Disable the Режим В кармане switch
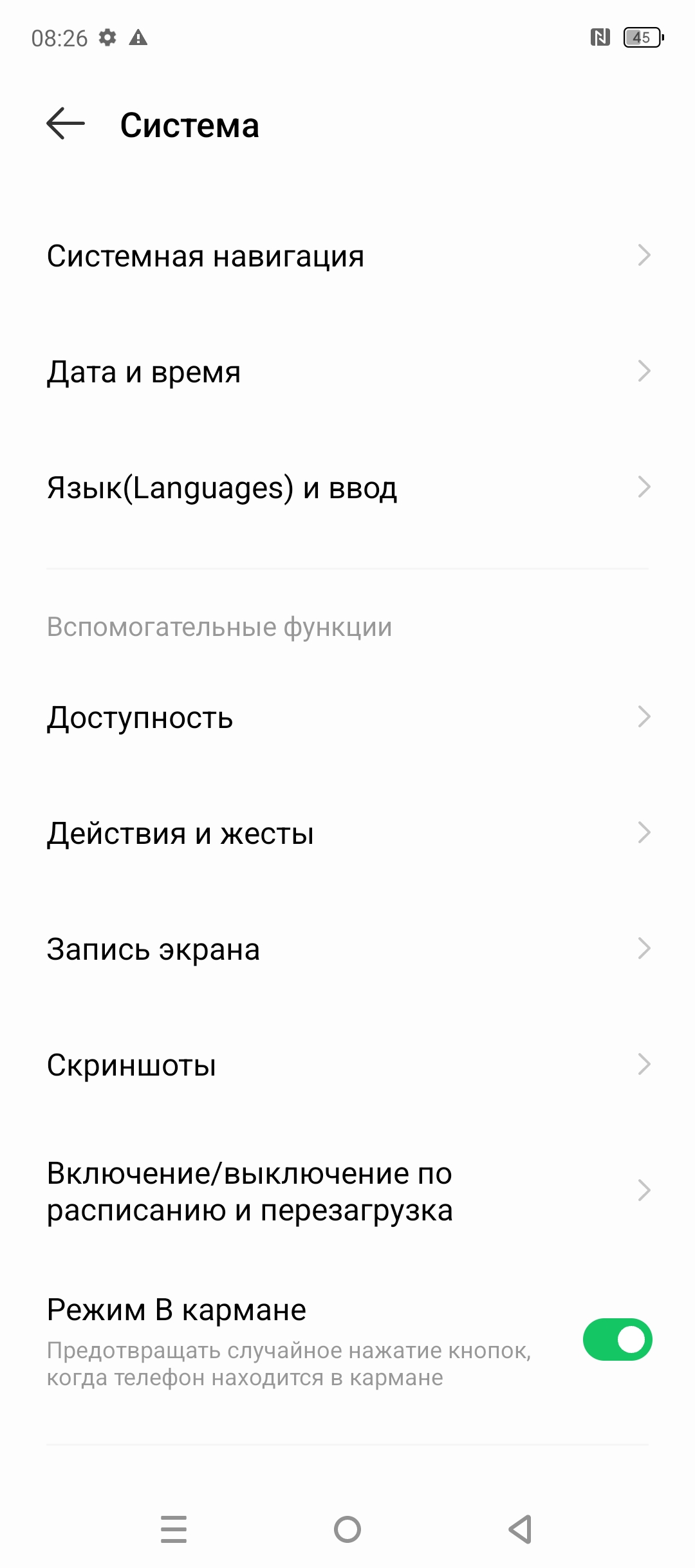This screenshot has width=695, height=1568. pos(617,1339)
